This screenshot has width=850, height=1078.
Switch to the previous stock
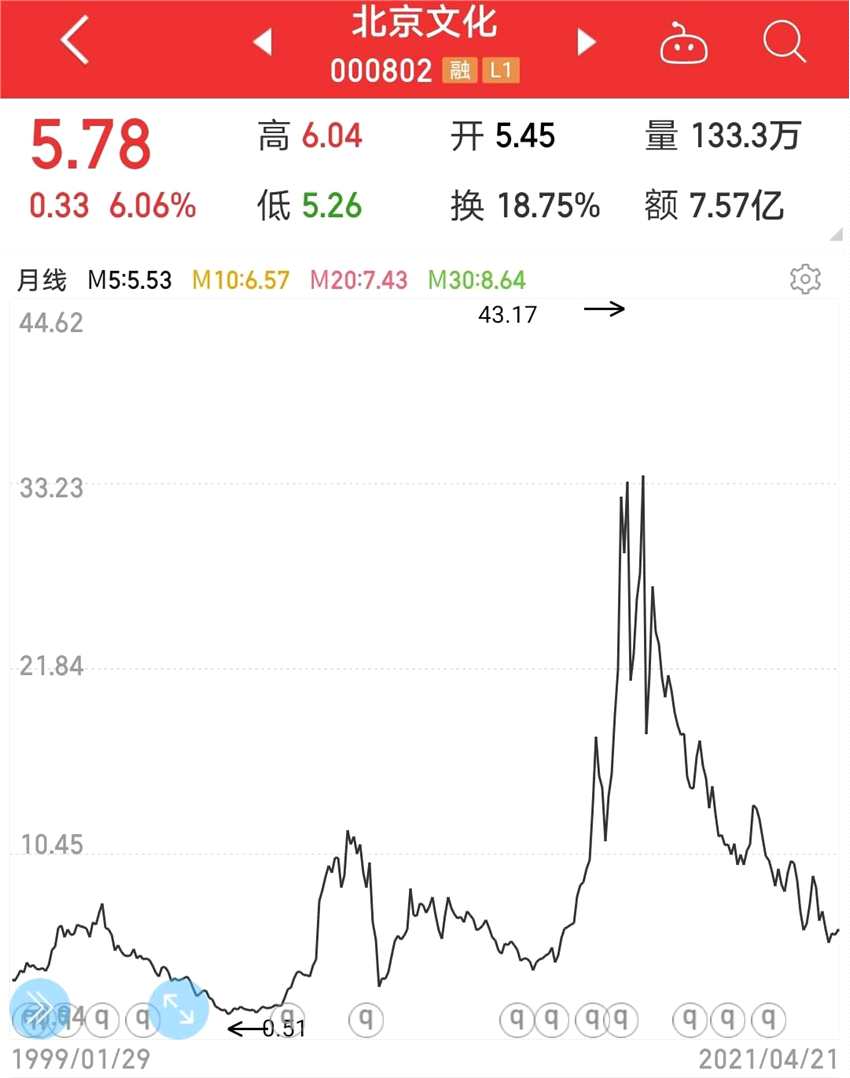pyautogui.click(x=262, y=42)
